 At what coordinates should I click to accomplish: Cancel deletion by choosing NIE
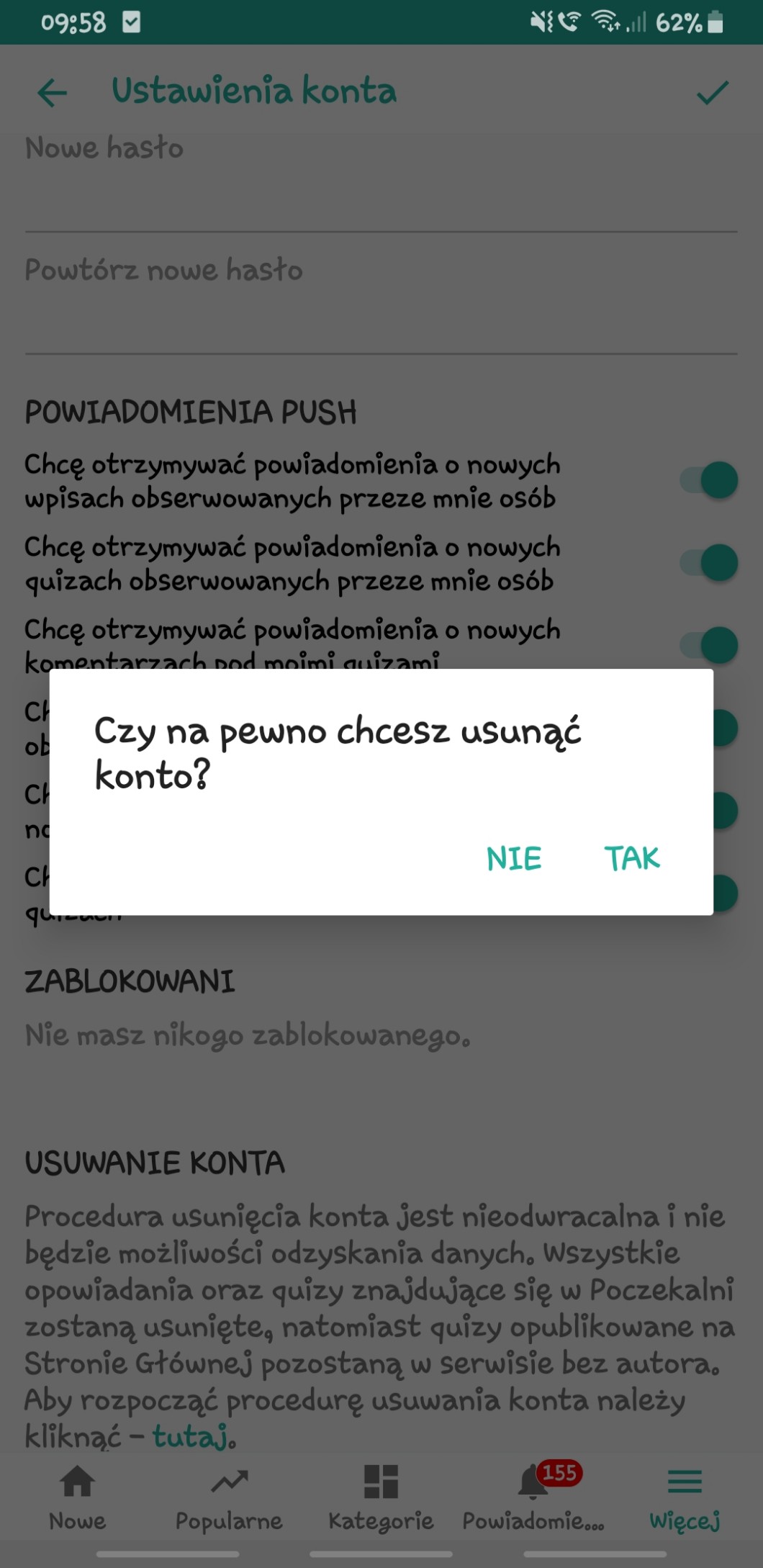coord(513,858)
